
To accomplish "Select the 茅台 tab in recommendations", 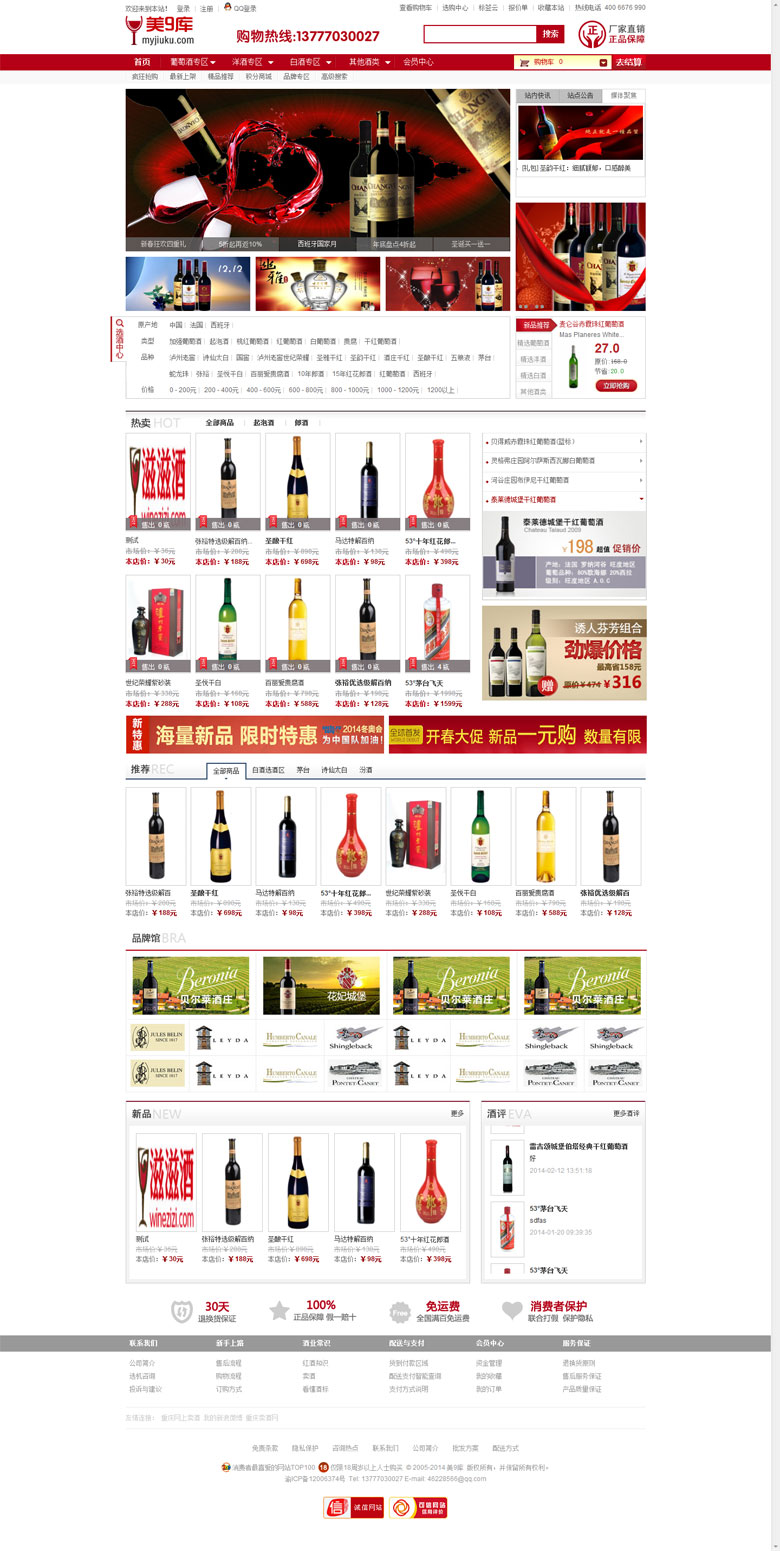I will pos(303,771).
